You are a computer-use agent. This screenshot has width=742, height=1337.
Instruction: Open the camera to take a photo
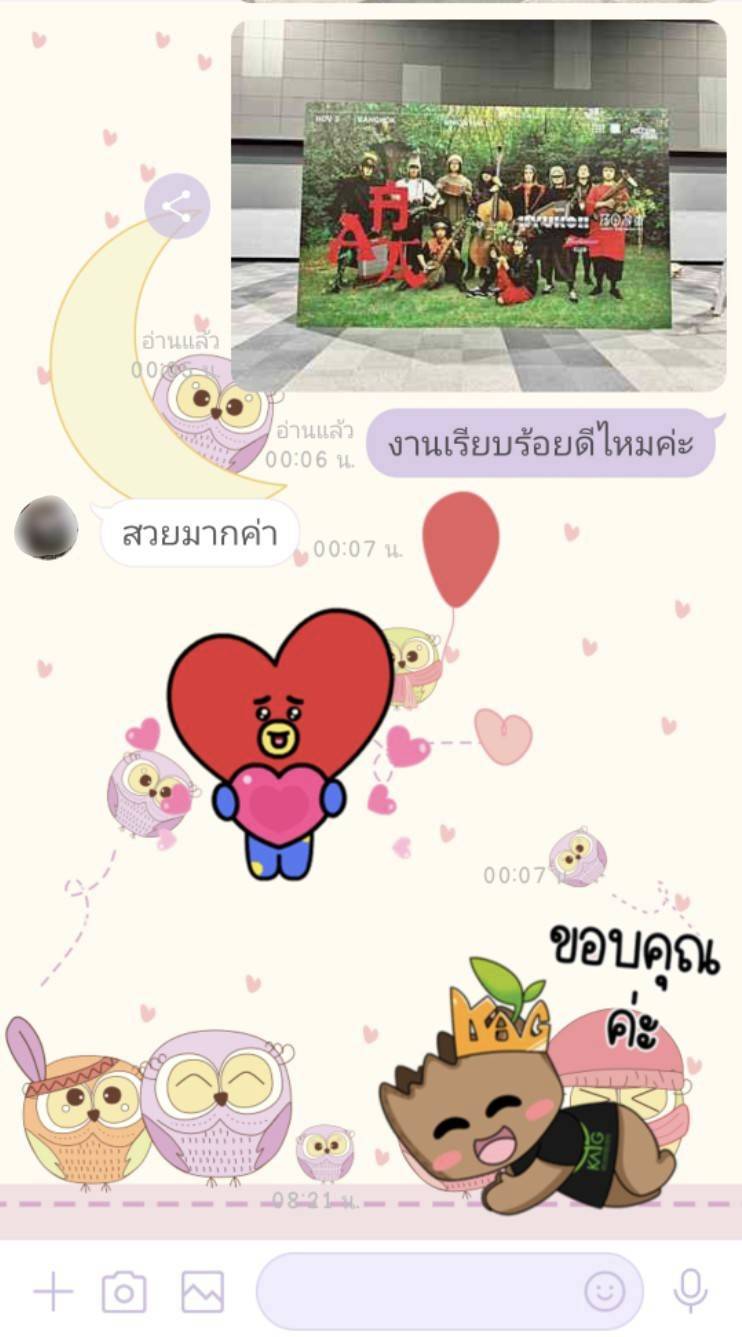point(124,1292)
